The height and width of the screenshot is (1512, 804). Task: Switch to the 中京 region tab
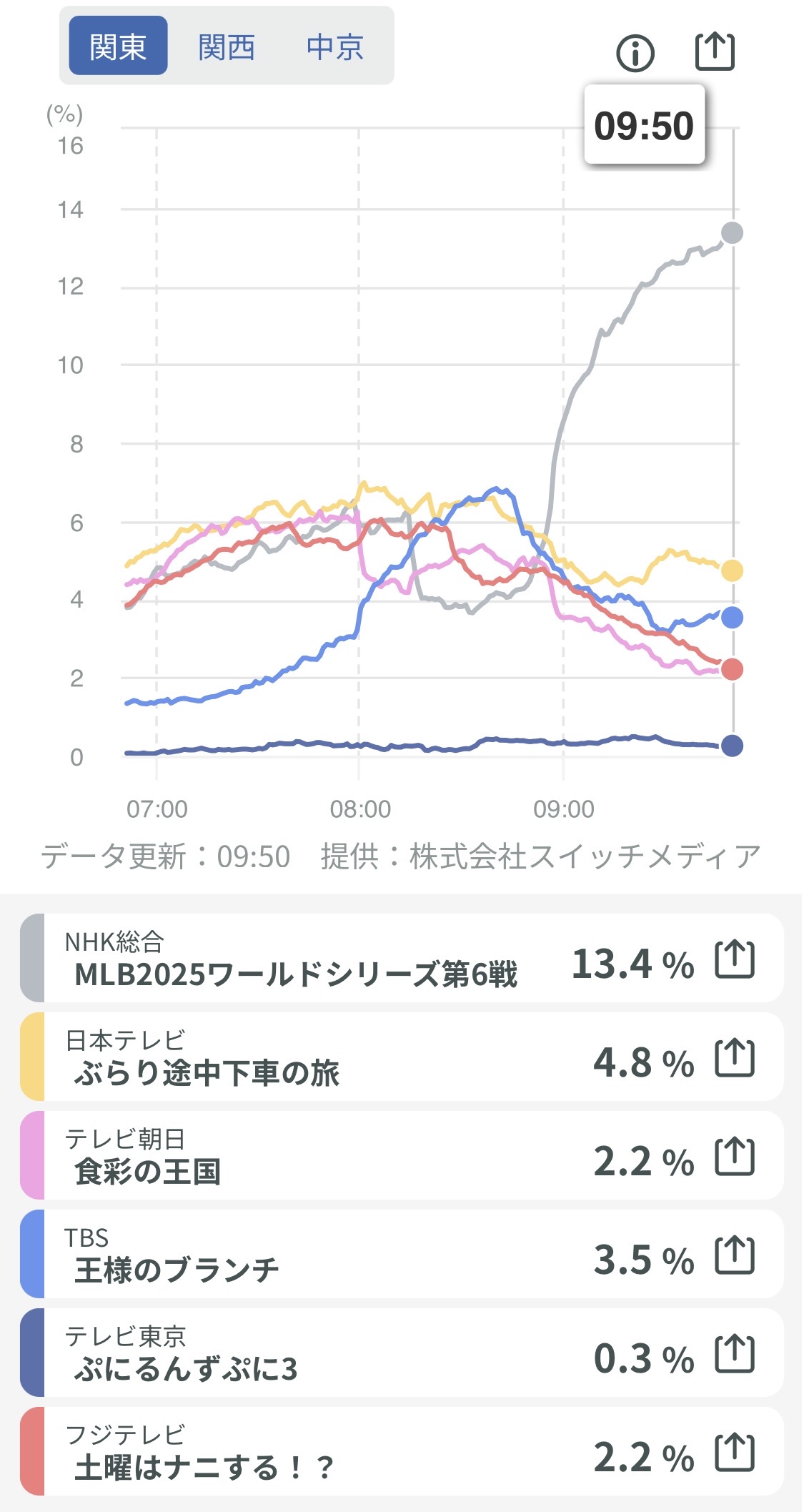(x=334, y=47)
